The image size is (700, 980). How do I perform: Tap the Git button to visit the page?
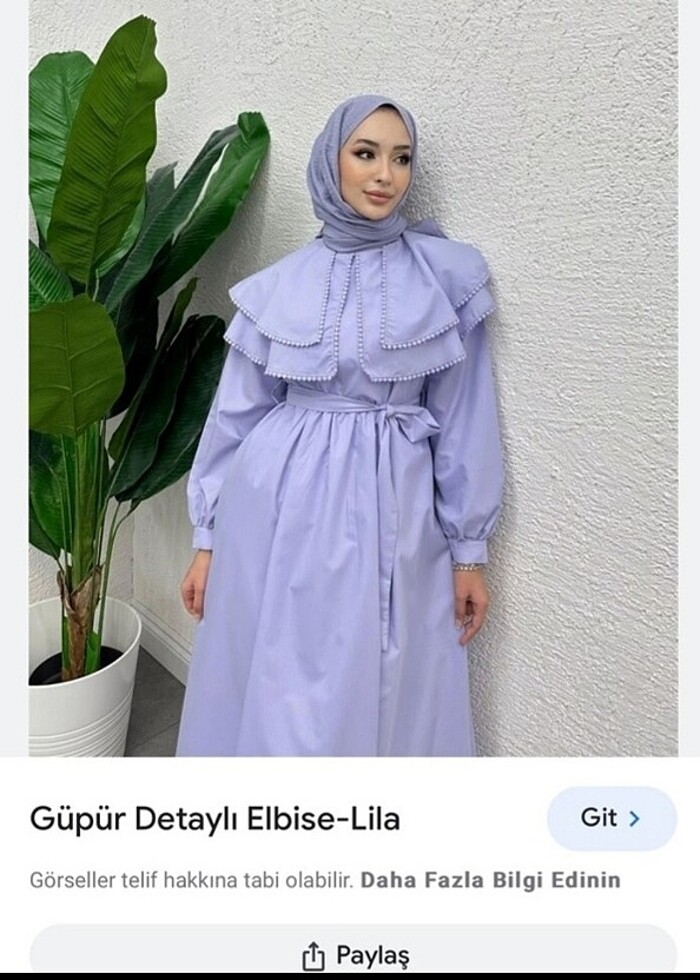click(611, 818)
